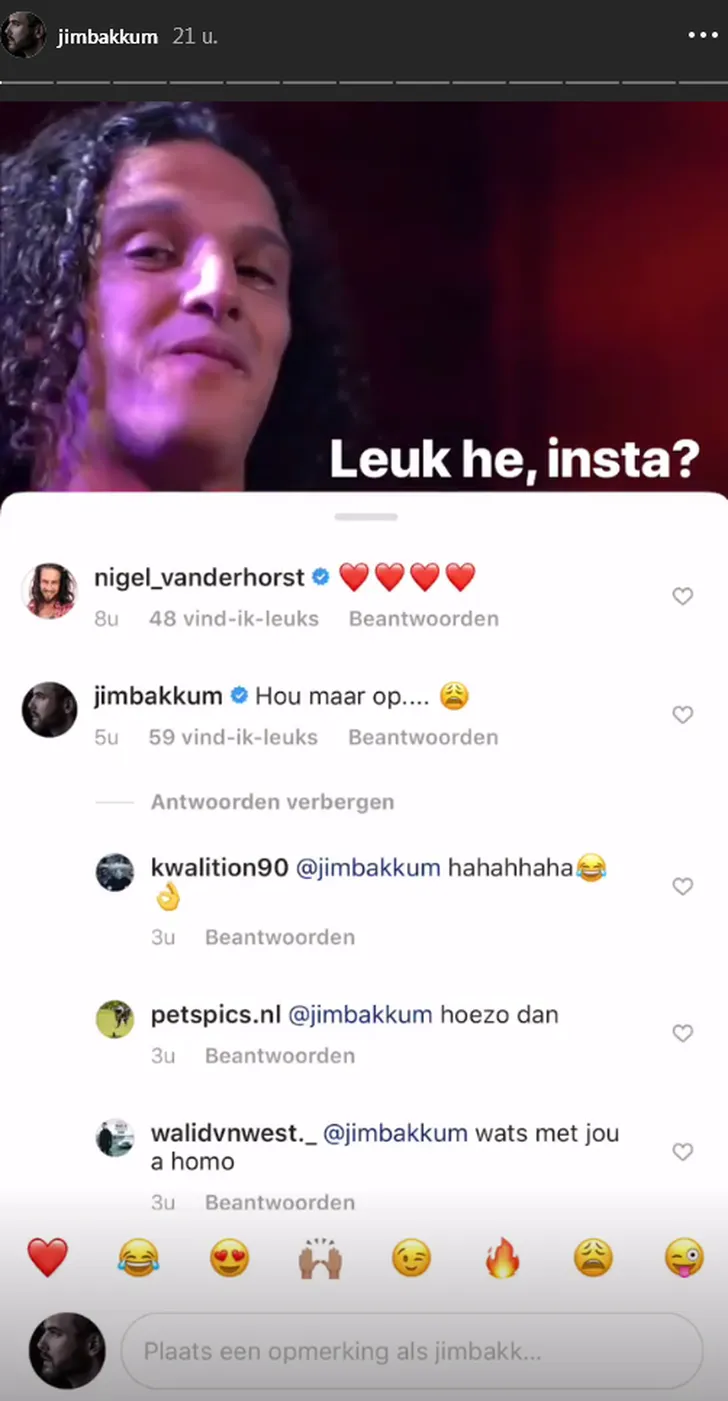Open jimbakkum's profile from the story header
This screenshot has width=728, height=1401.
(x=106, y=37)
